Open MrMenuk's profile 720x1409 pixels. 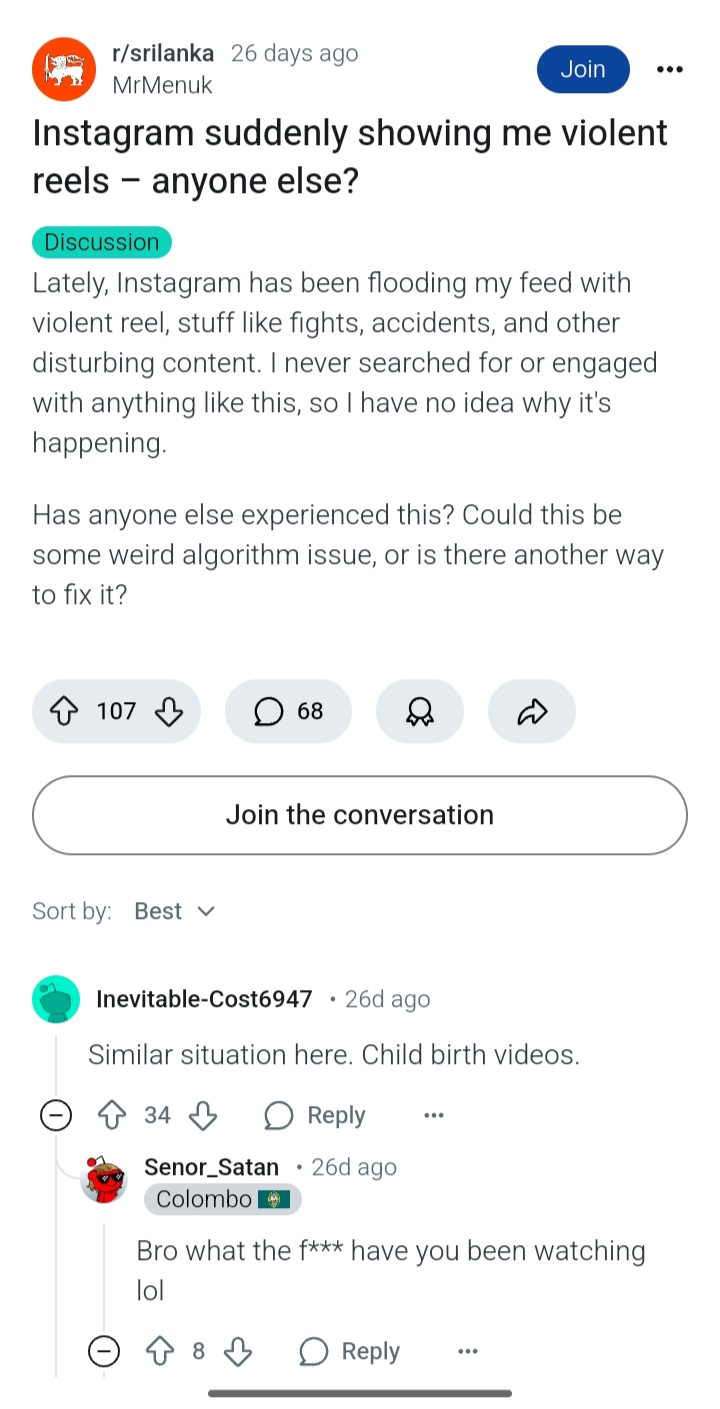click(x=162, y=85)
